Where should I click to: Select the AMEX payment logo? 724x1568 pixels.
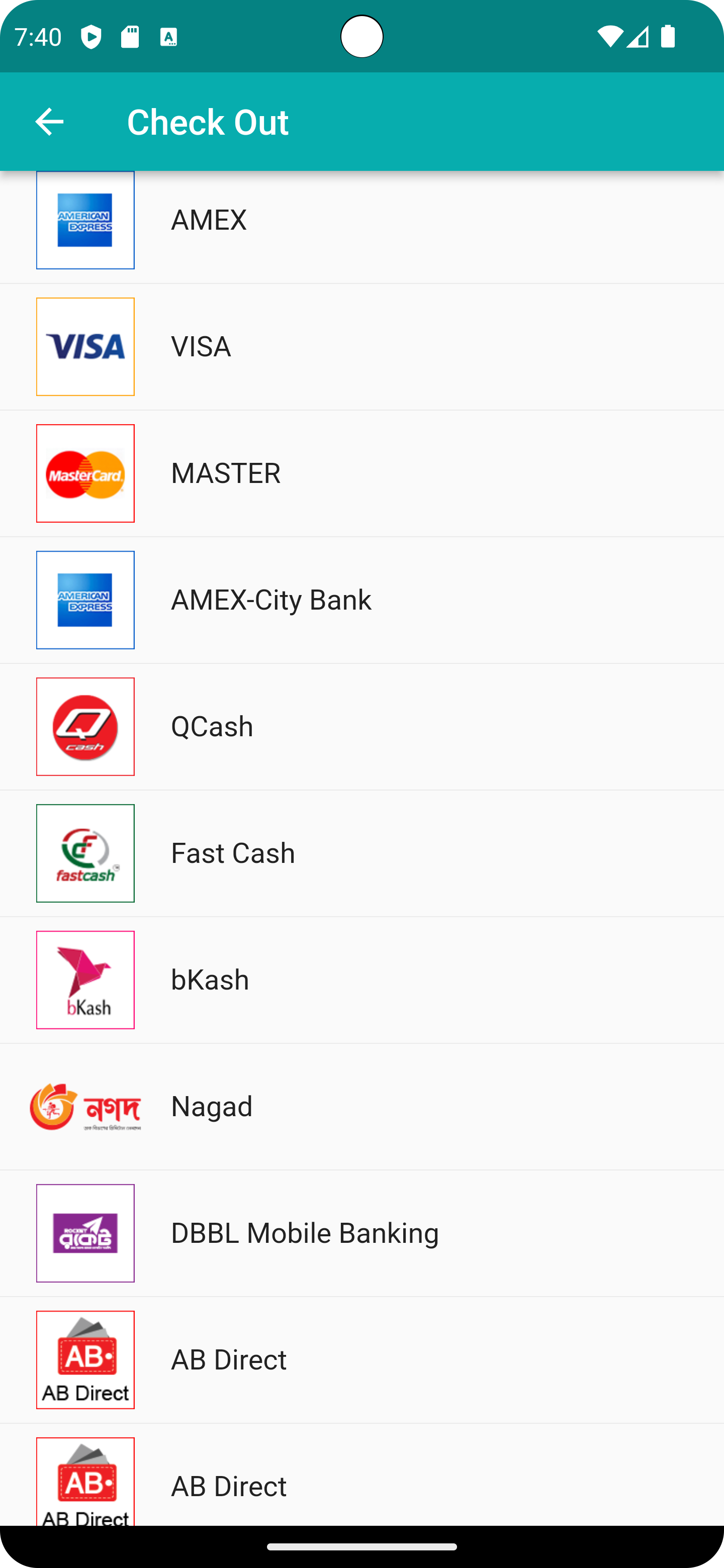point(84,220)
